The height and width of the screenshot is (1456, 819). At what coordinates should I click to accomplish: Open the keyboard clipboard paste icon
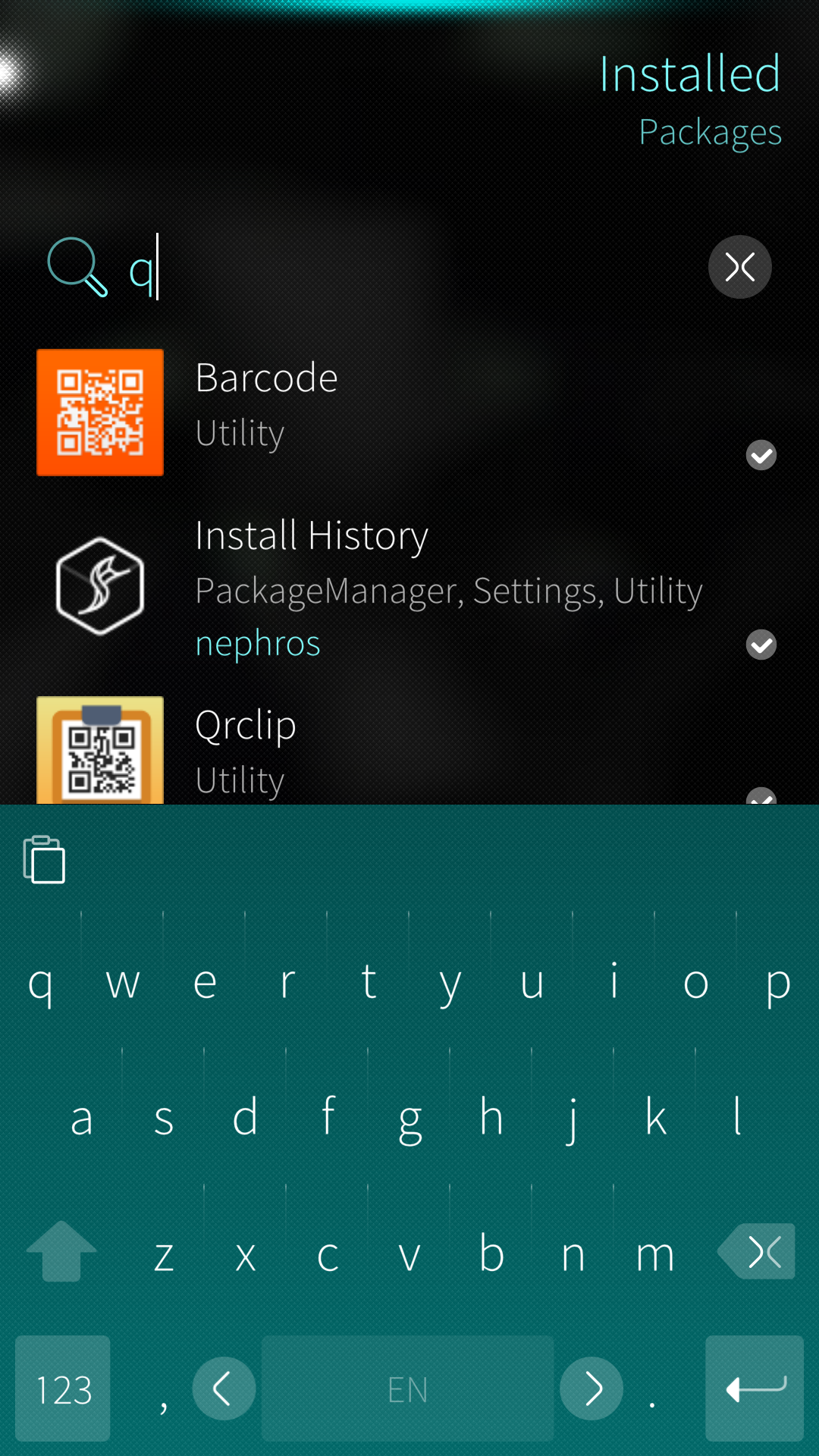coord(45,860)
